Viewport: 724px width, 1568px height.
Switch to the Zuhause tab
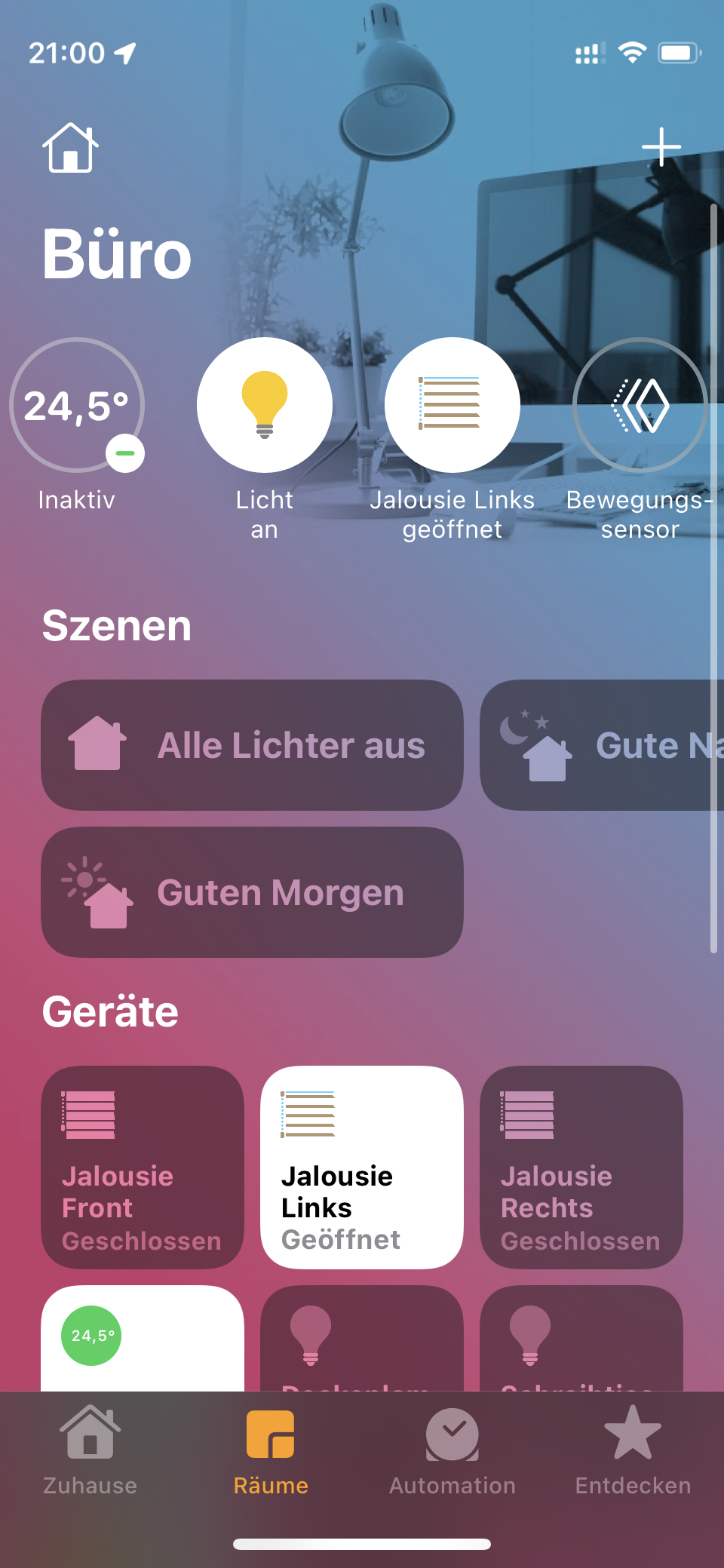[90, 1450]
